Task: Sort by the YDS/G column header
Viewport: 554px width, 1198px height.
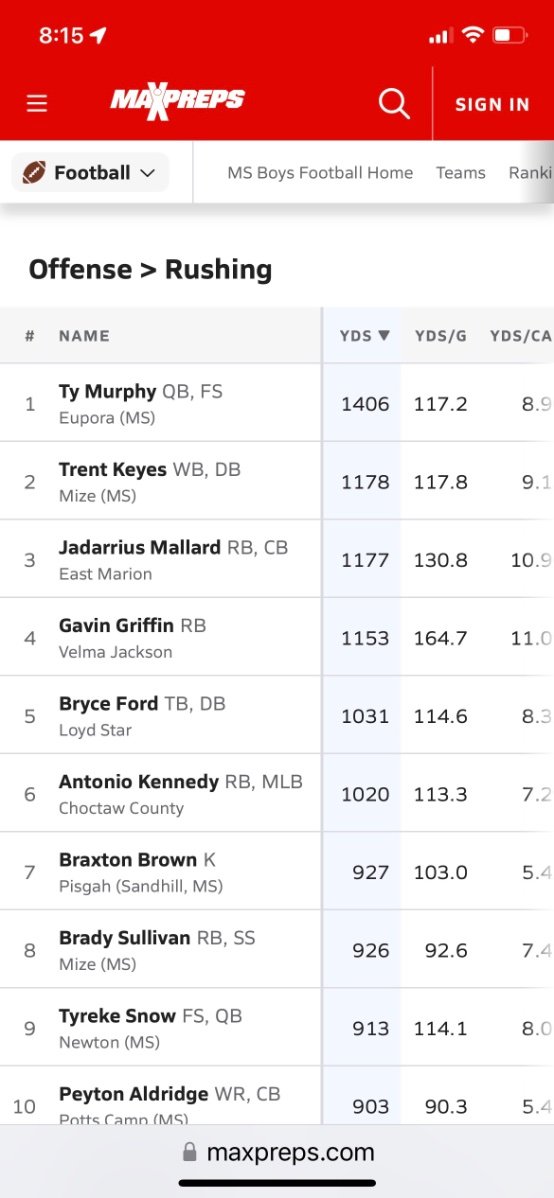Action: [x=441, y=335]
